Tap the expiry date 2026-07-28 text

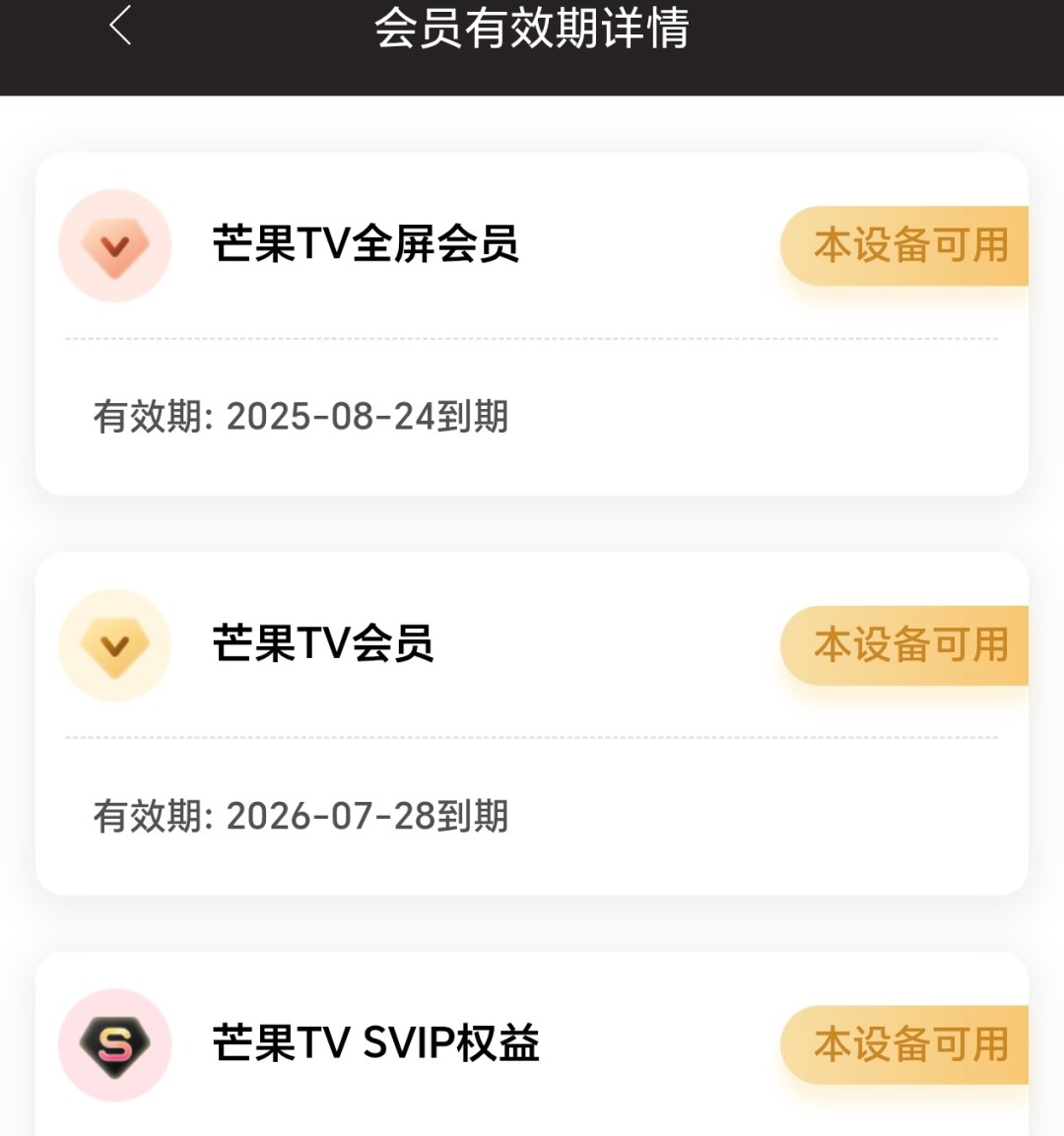300,816
